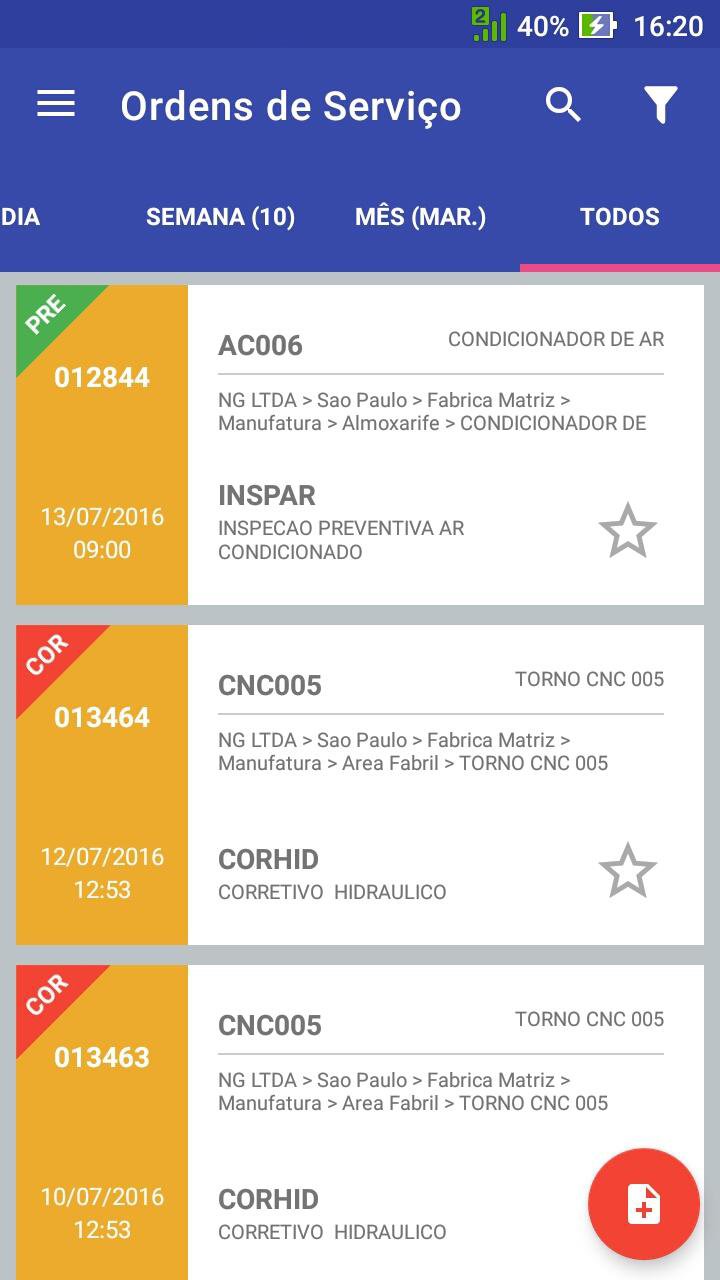Open search for service orders
Image resolution: width=720 pixels, height=1280 pixels.
563,104
